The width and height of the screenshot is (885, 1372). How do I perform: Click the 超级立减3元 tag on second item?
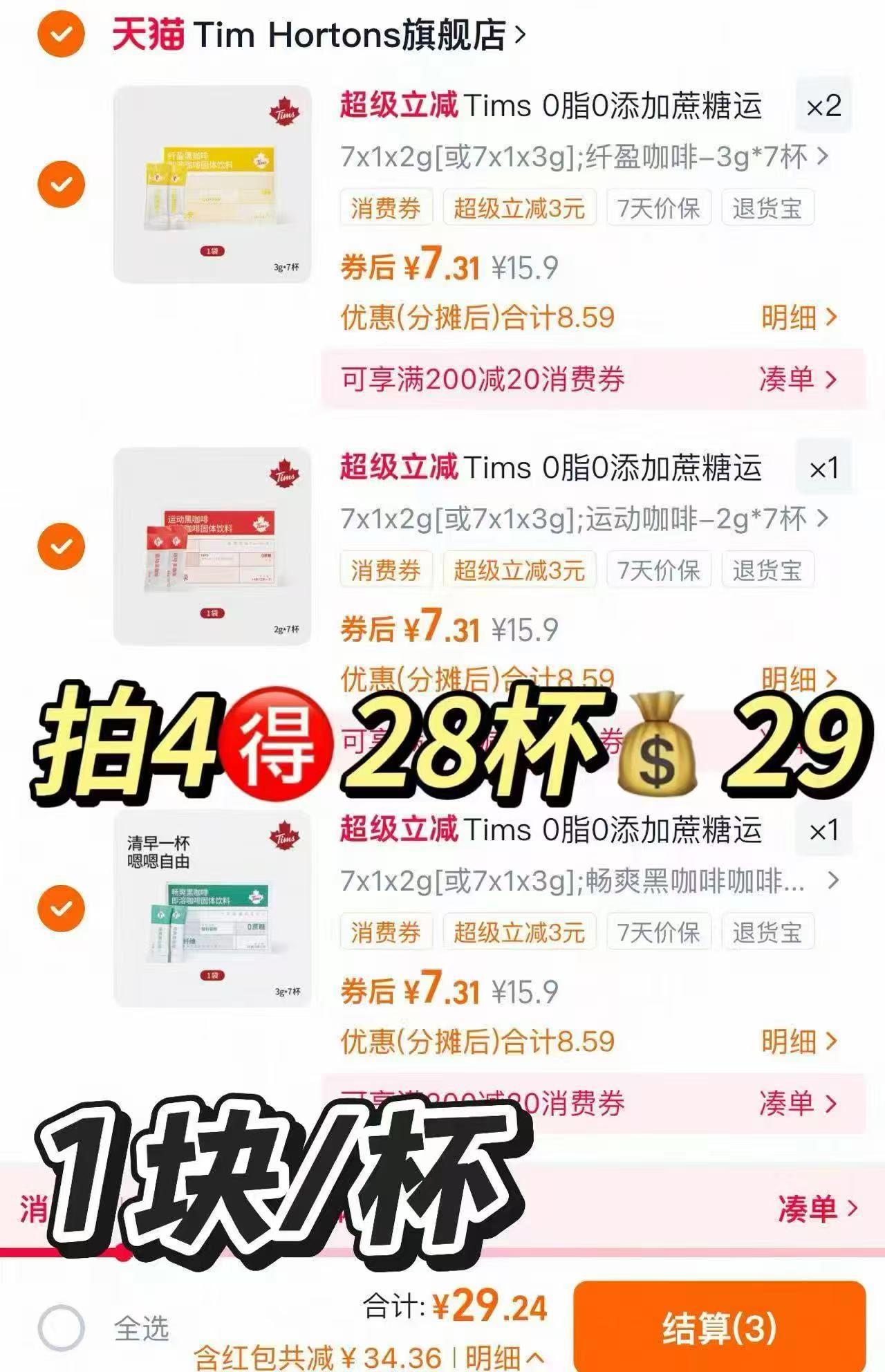tap(521, 570)
